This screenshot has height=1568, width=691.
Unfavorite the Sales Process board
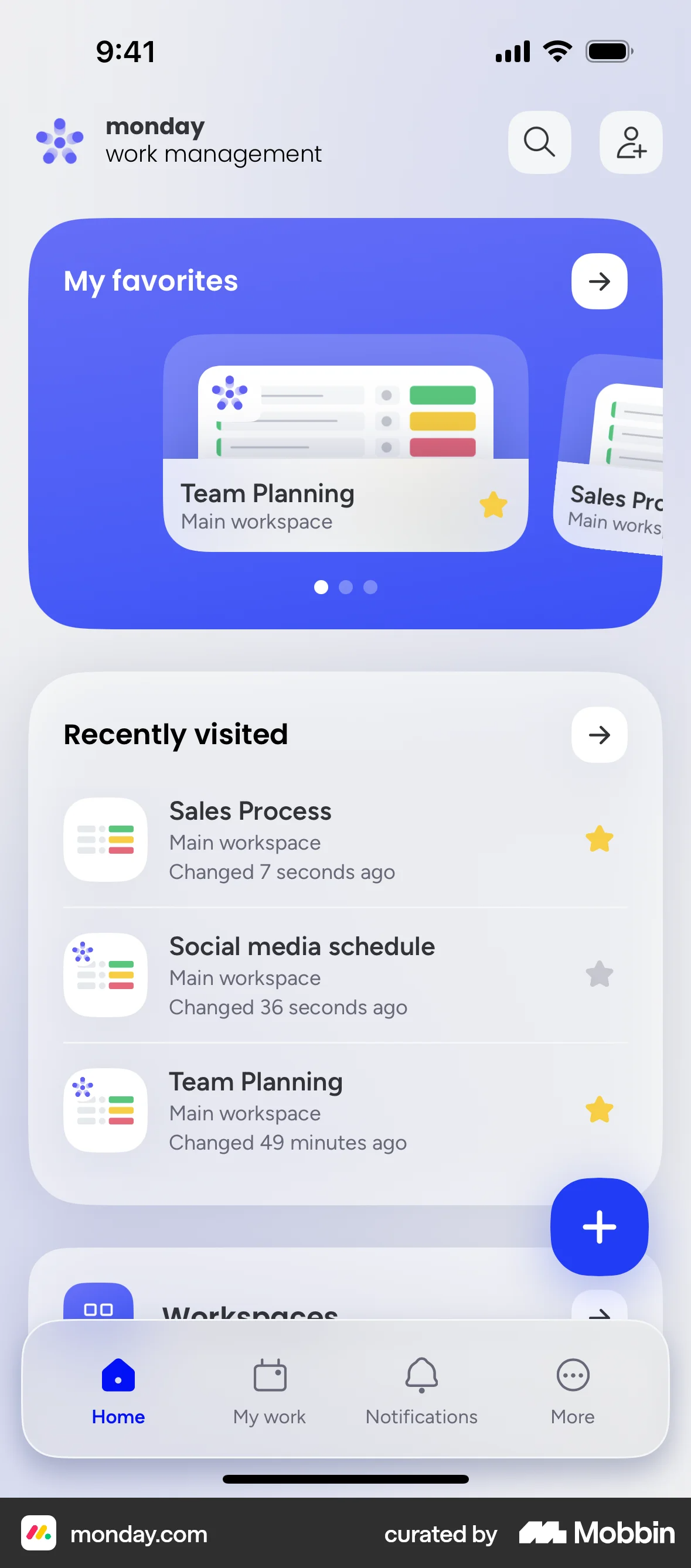(599, 840)
